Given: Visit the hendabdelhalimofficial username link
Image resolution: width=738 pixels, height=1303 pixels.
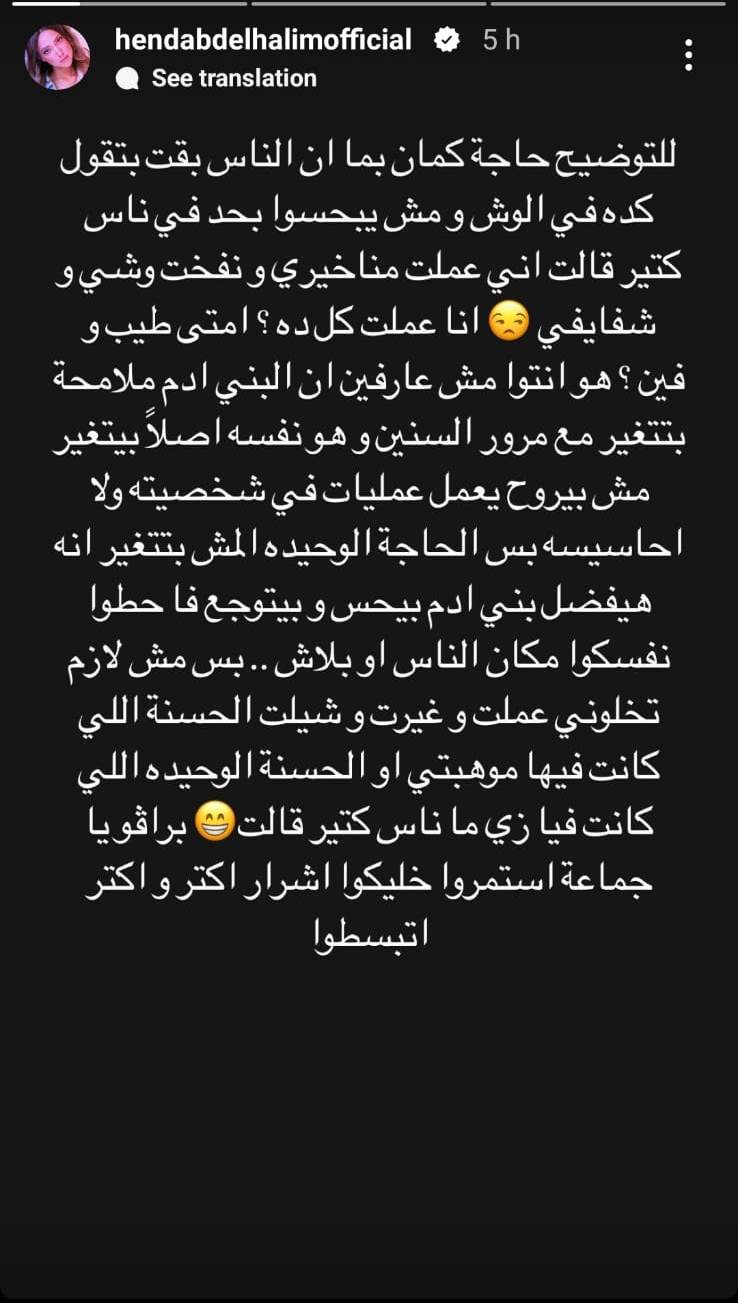Looking at the screenshot, I should (x=263, y=40).
